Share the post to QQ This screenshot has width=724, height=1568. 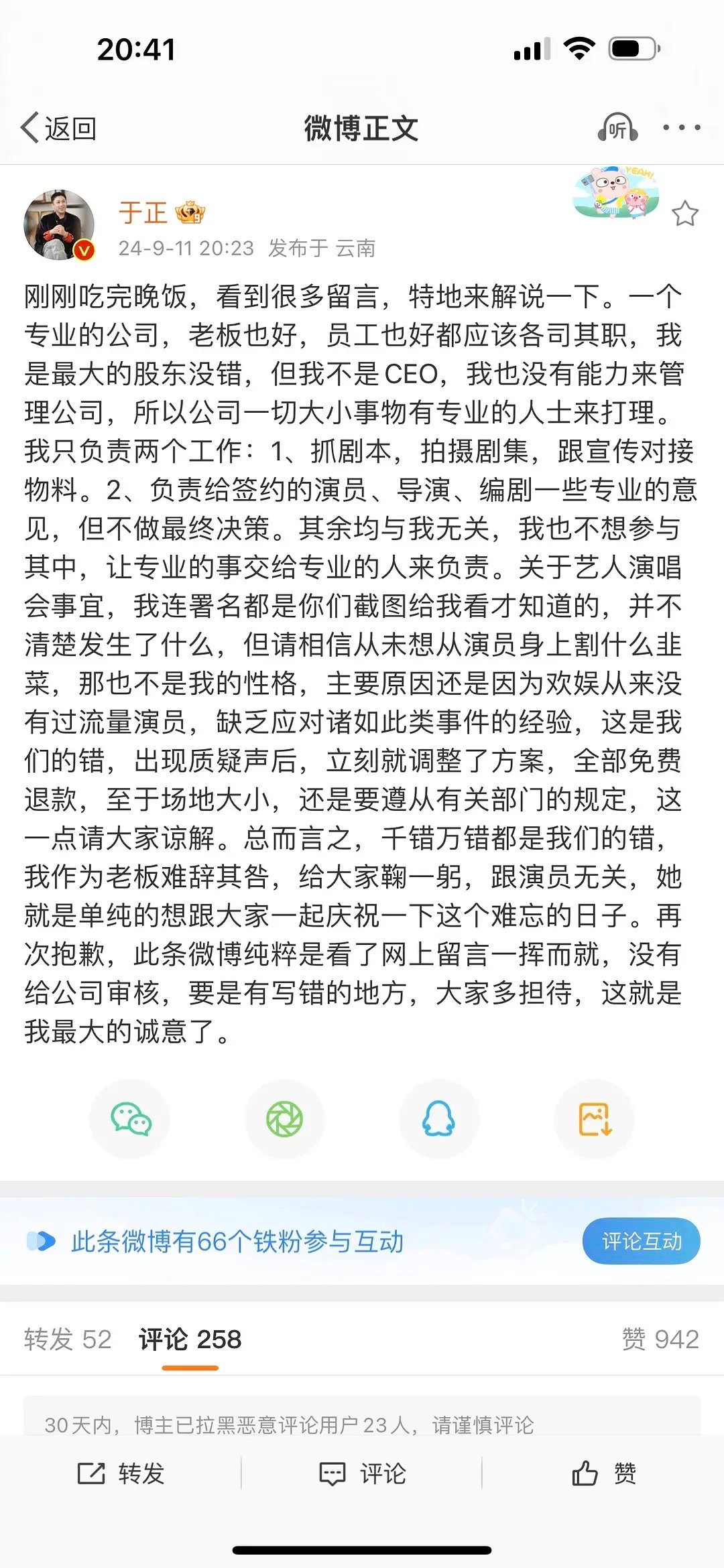pos(439,1118)
